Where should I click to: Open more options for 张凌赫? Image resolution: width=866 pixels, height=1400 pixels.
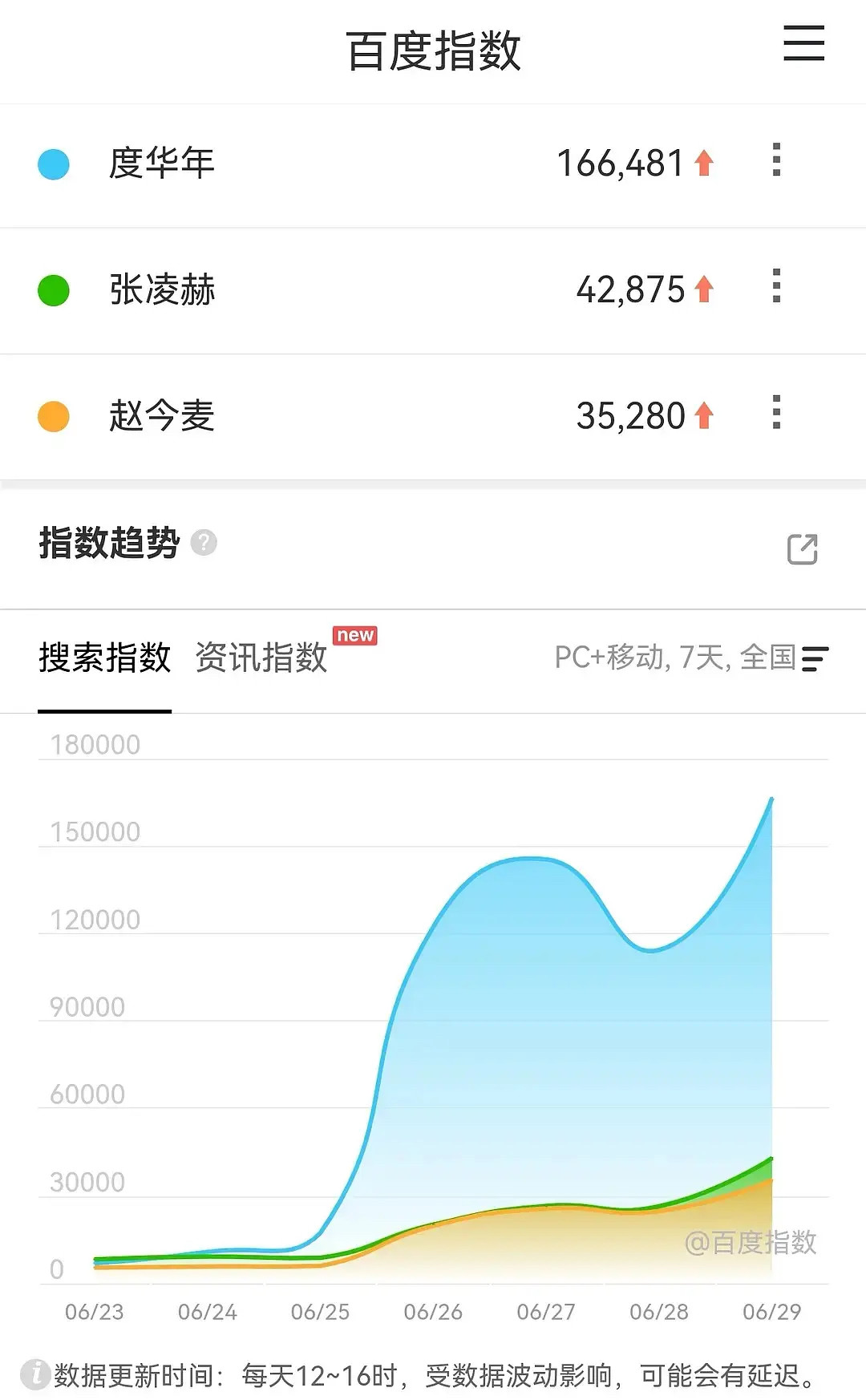pyautogui.click(x=776, y=286)
